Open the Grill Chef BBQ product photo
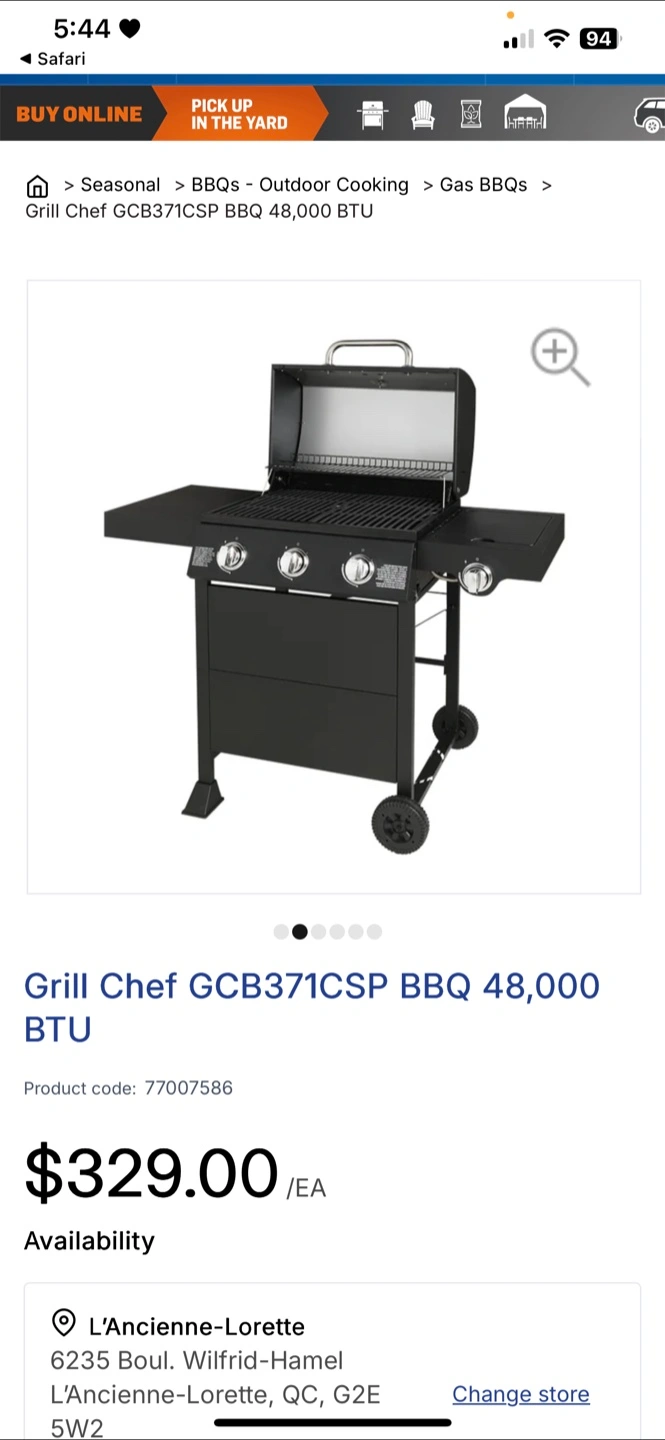Image resolution: width=665 pixels, height=1440 pixels. click(334, 586)
